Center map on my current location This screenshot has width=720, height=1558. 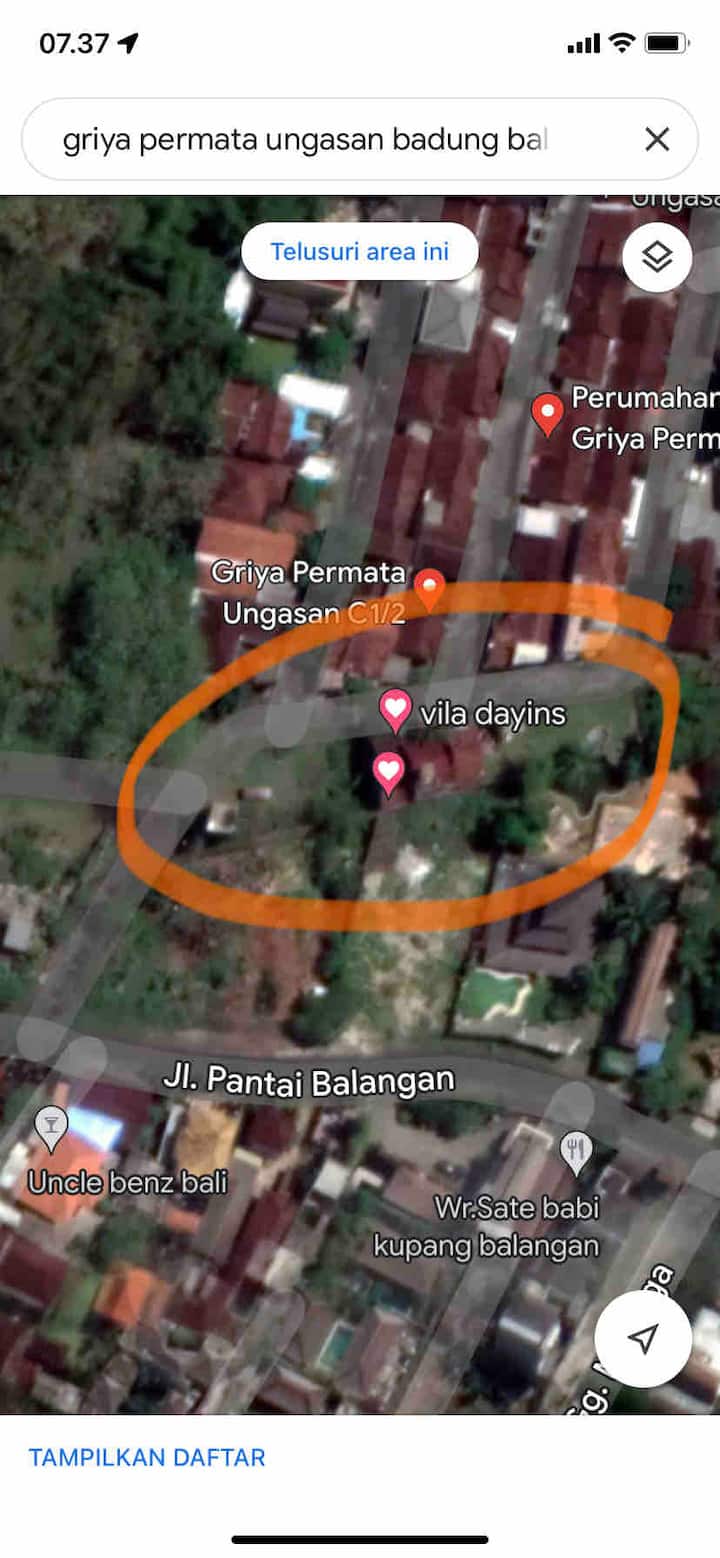[643, 1339]
